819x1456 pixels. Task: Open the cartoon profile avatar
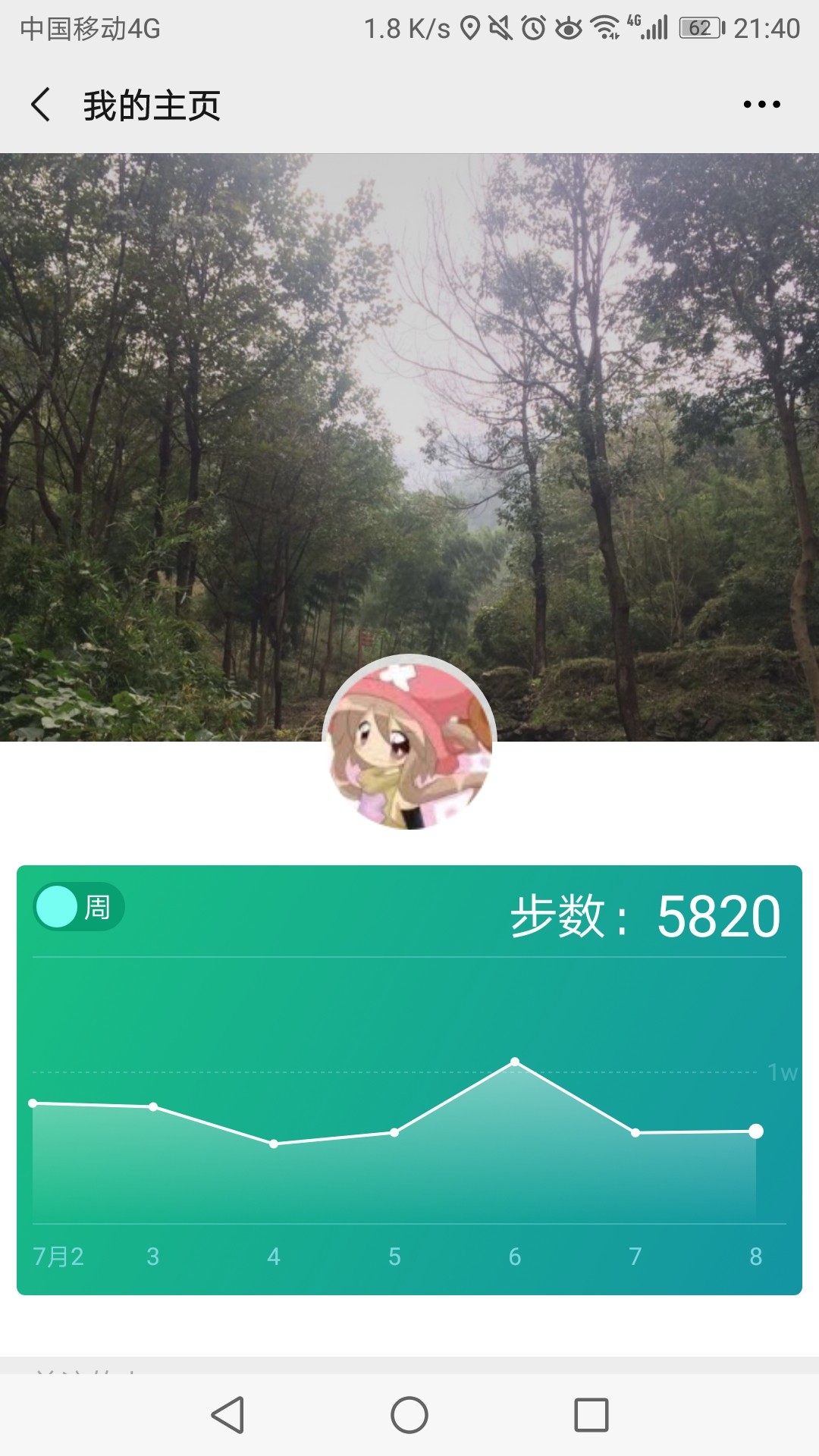(x=409, y=742)
